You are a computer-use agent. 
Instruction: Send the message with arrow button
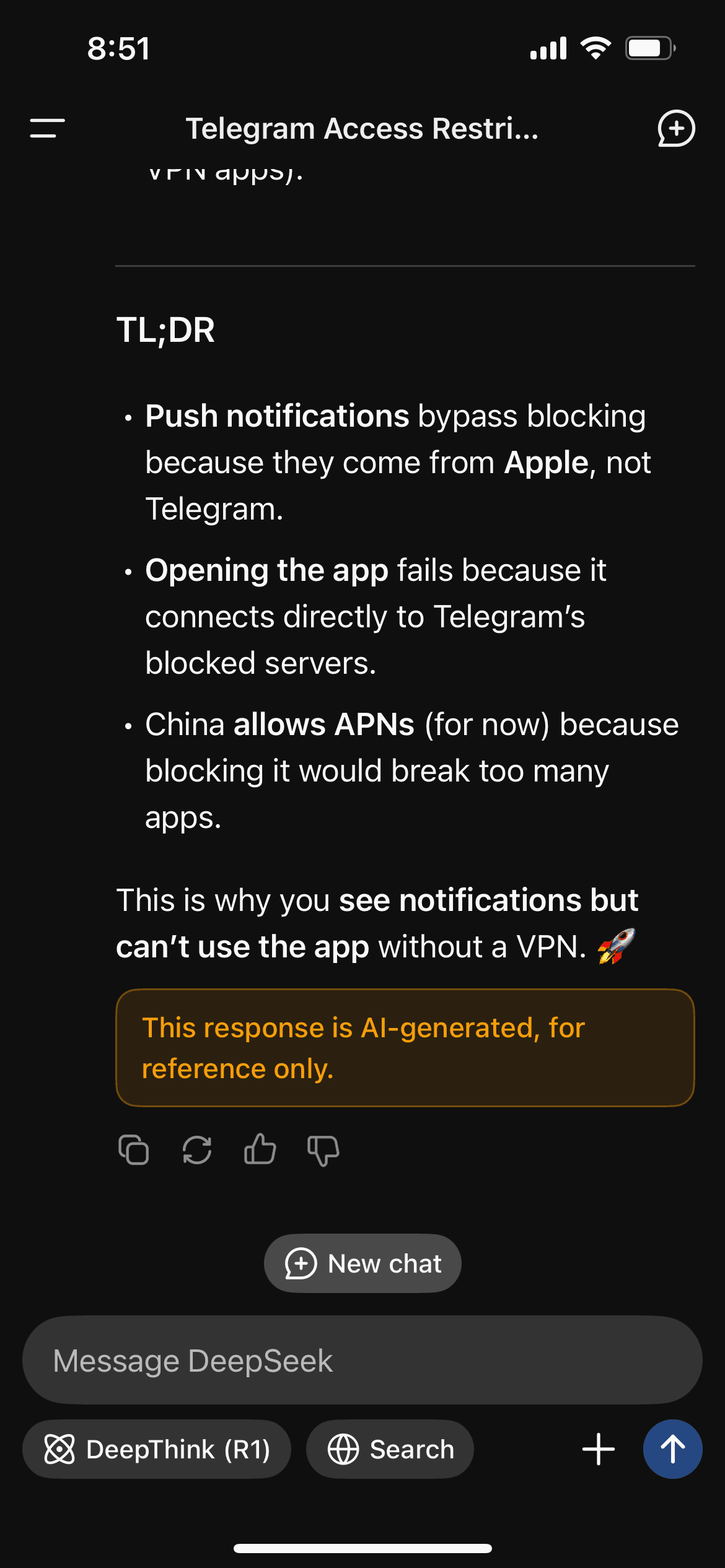pos(672,1449)
